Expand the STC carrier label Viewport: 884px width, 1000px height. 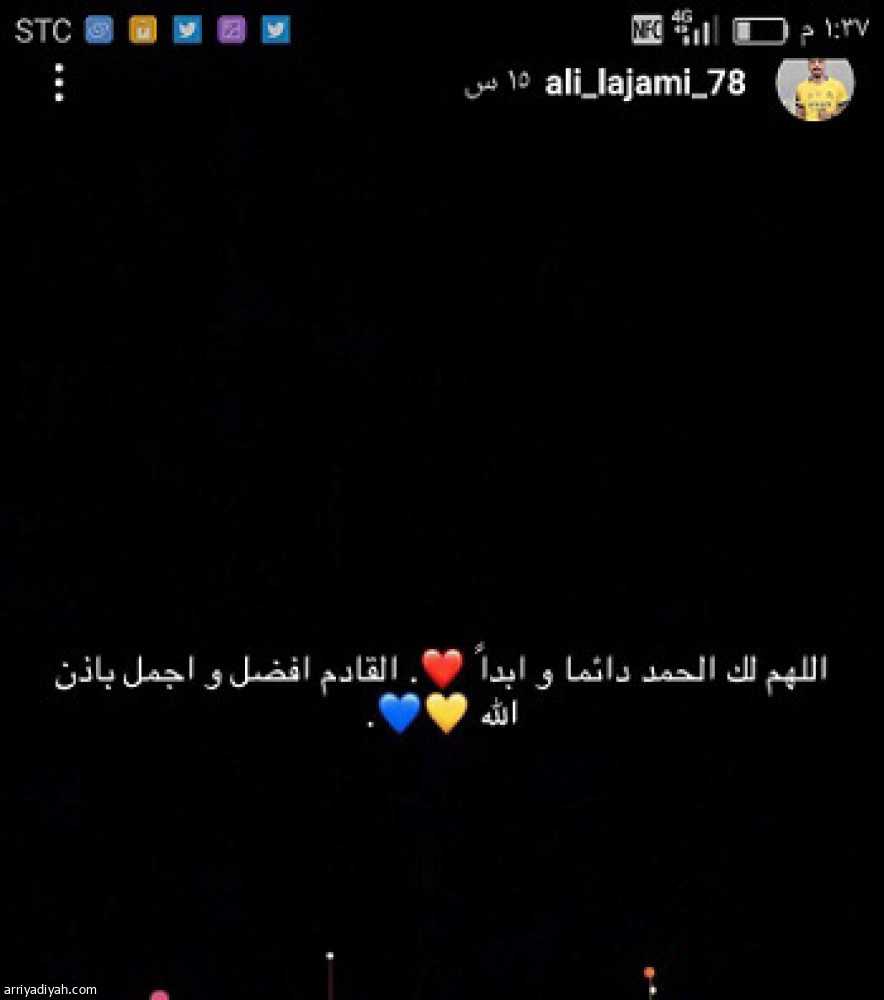click(x=43, y=30)
